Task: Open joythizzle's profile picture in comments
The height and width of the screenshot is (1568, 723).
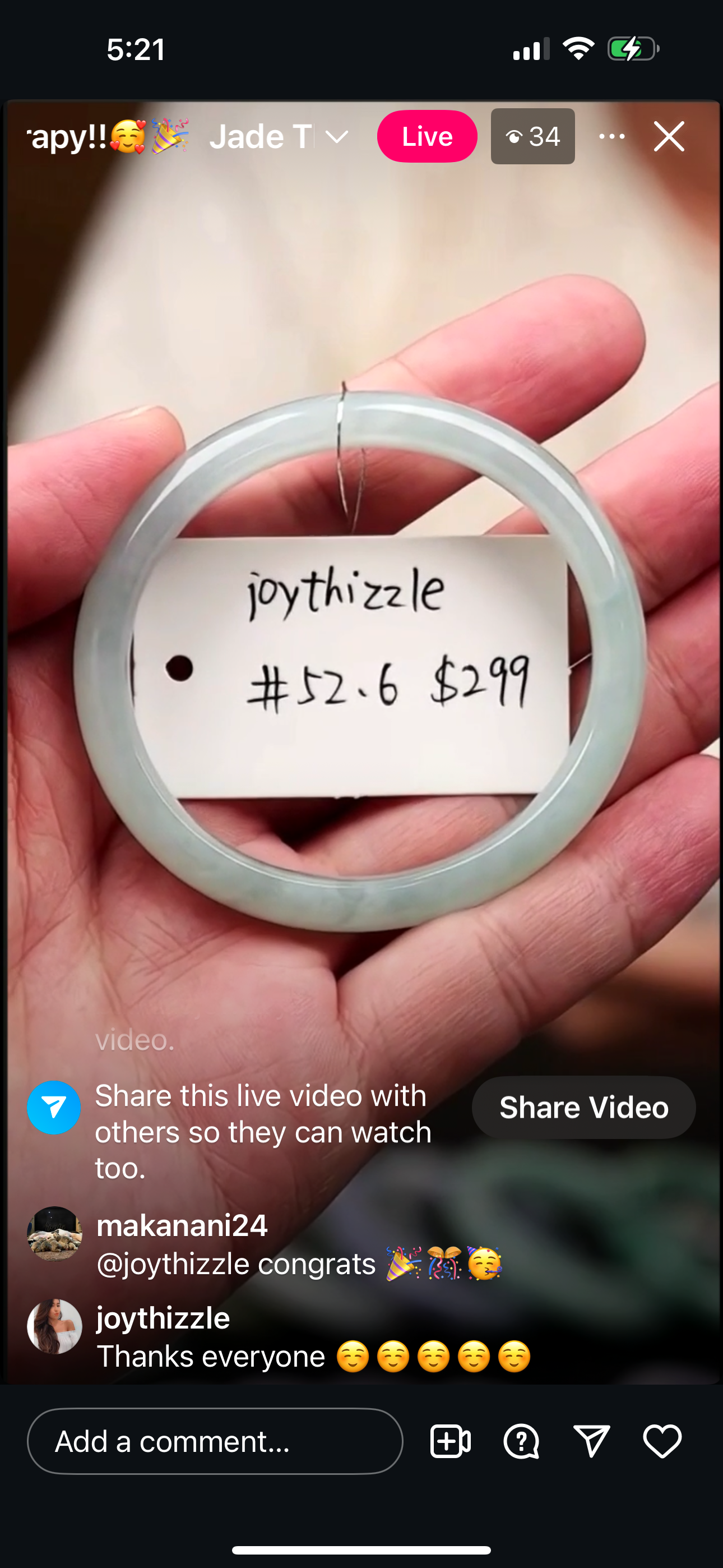Action: point(54,1326)
